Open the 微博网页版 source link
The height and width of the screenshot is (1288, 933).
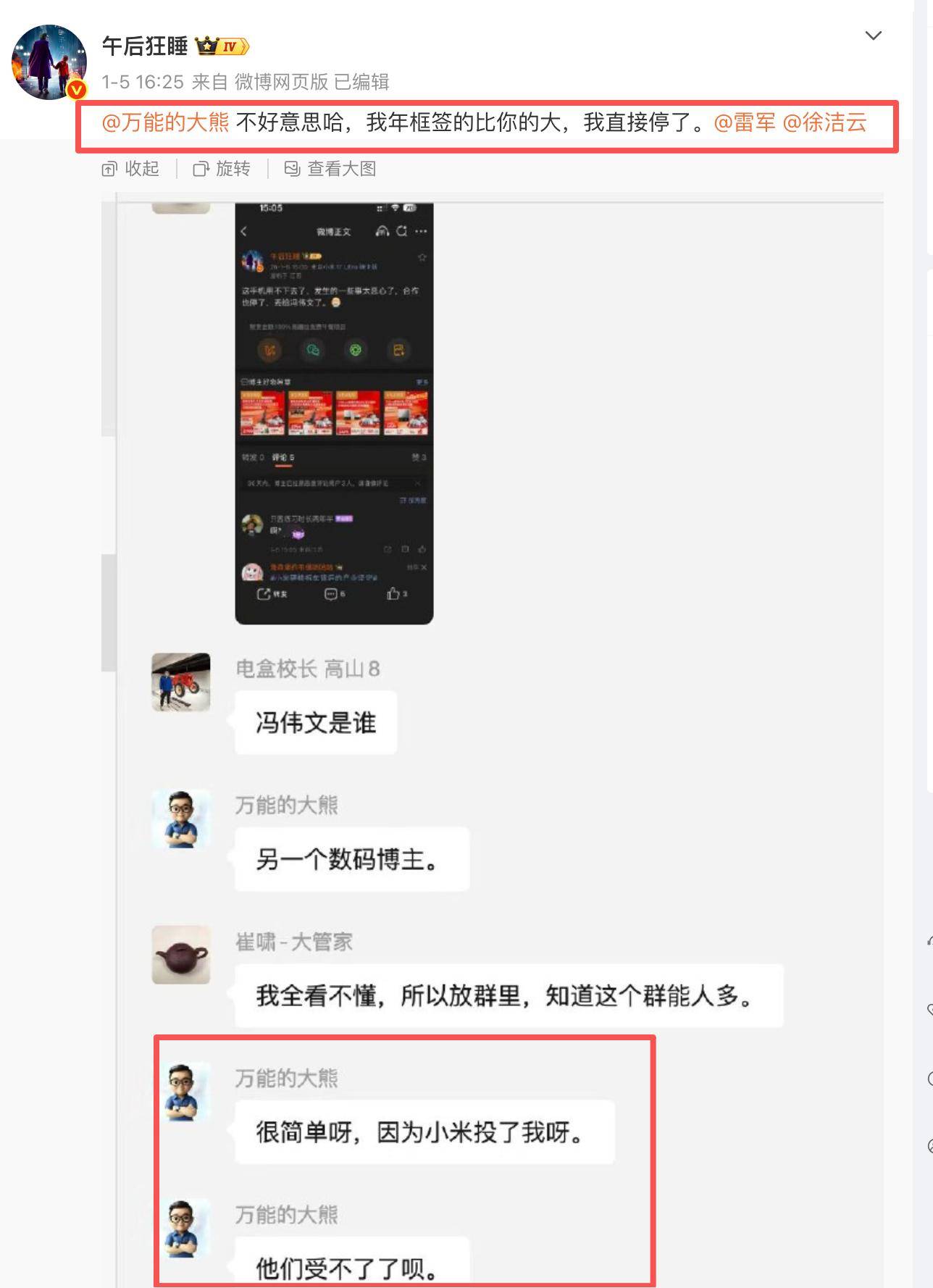coord(281,82)
